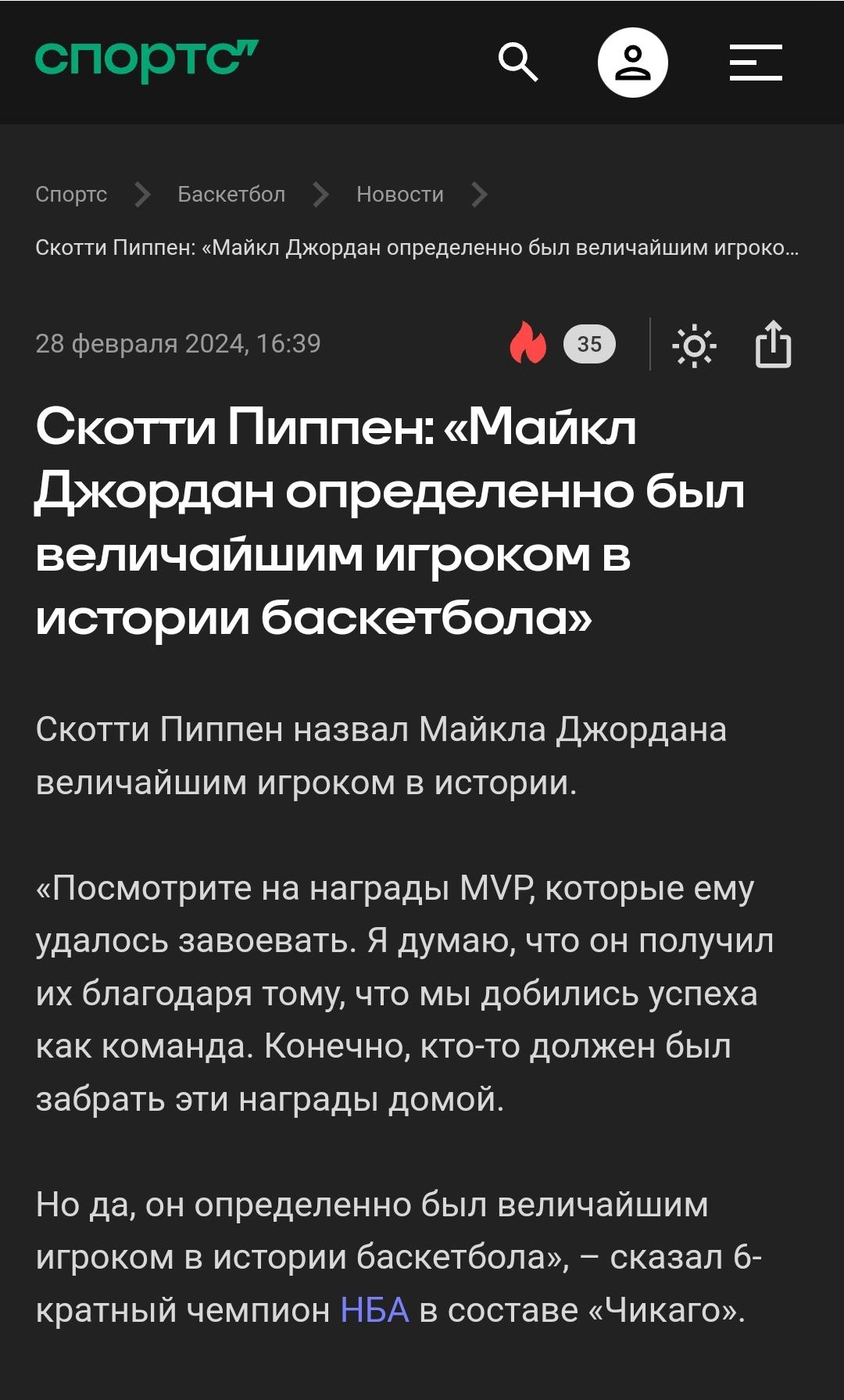Open the Новости breadcrumb

coord(400,194)
